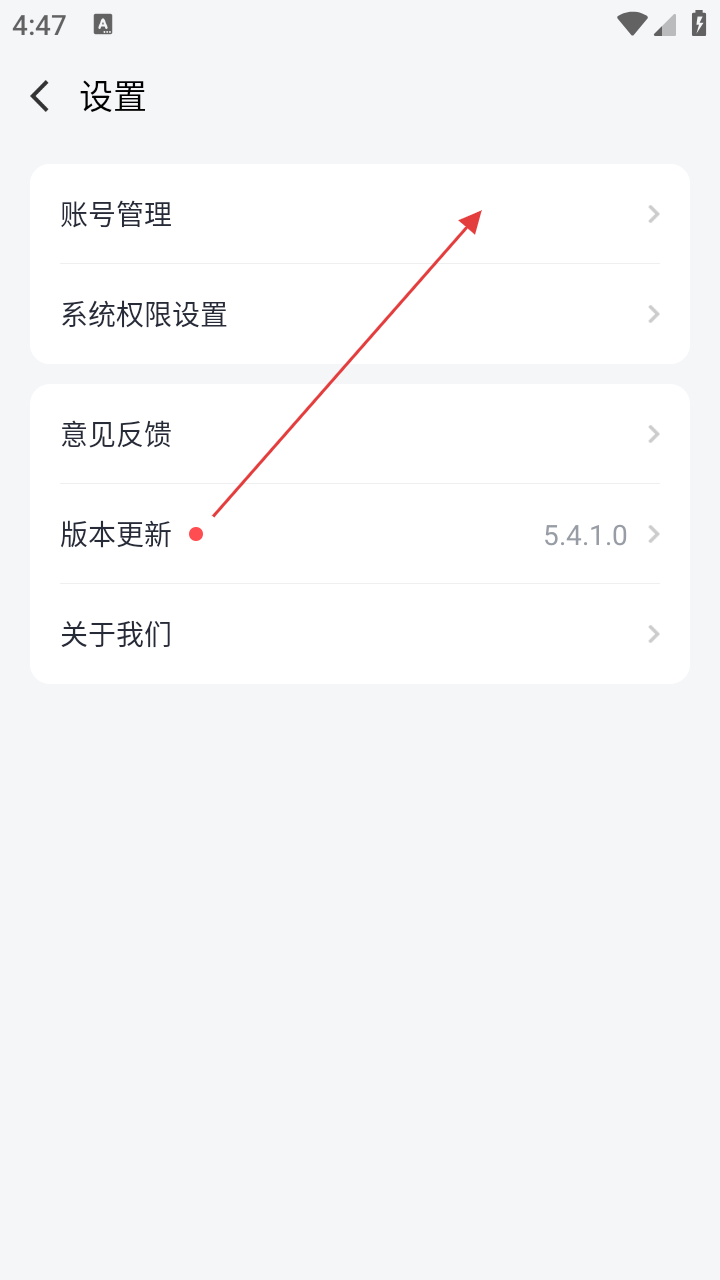Go back from the 设置 page
The width and height of the screenshot is (720, 1280).
coord(40,97)
